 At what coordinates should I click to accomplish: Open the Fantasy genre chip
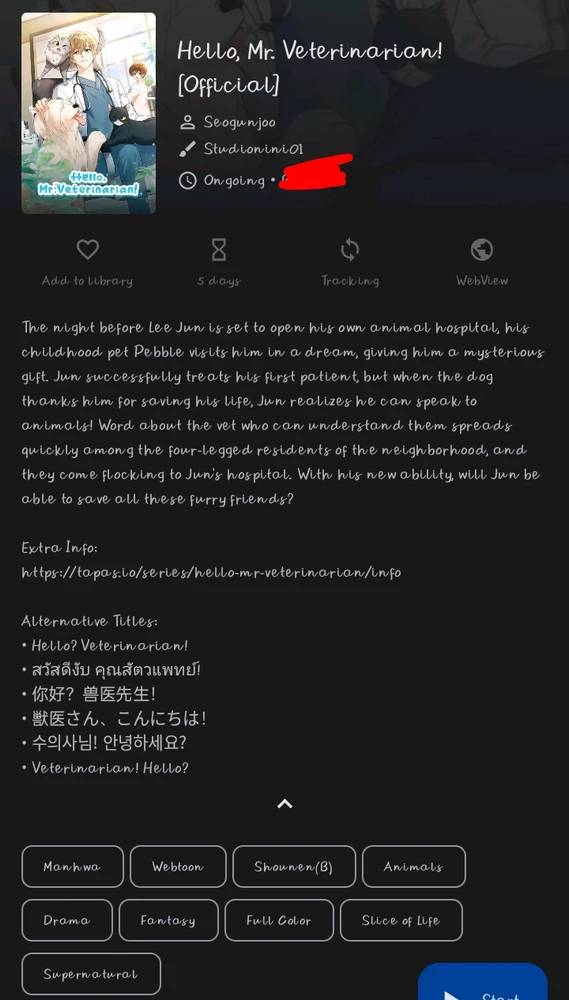(168, 920)
